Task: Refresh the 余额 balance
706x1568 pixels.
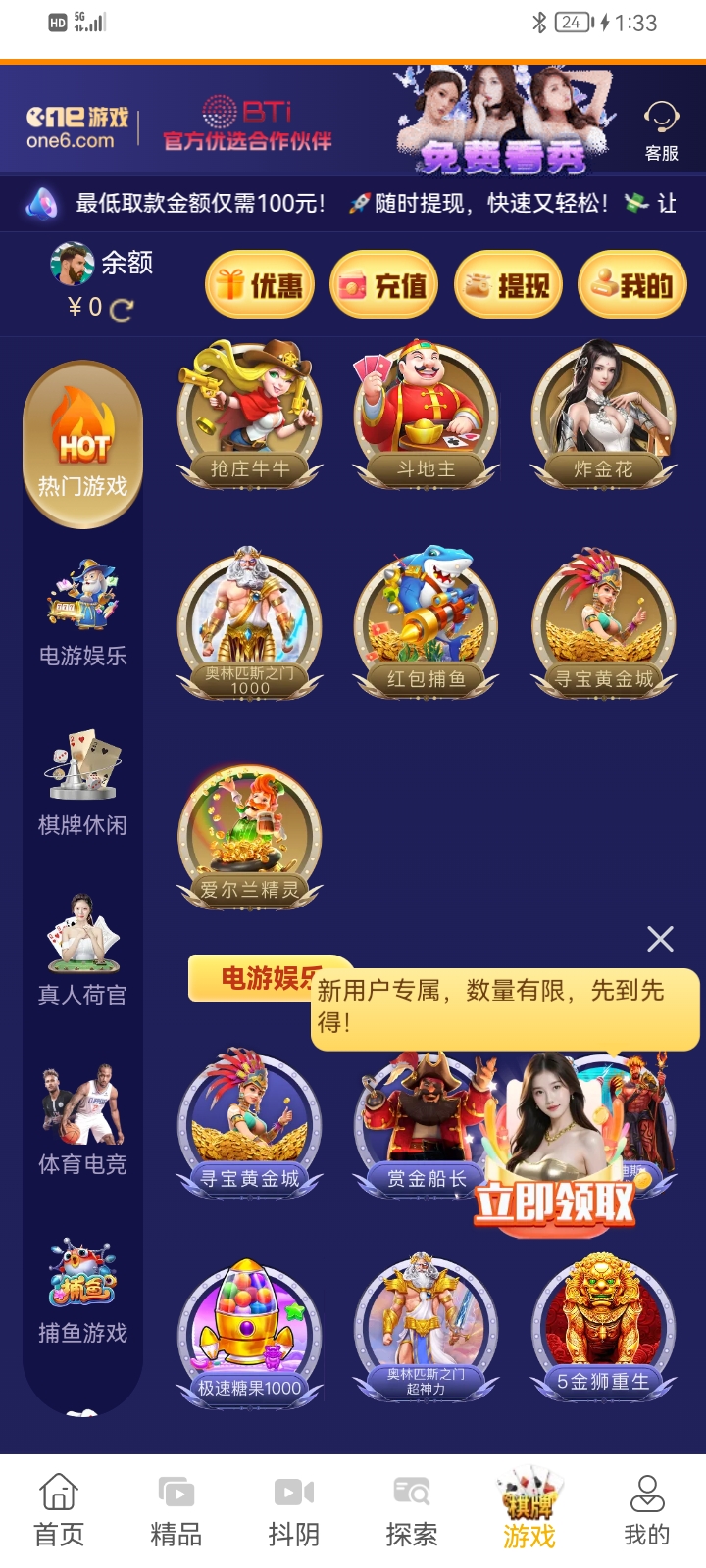Action: 122,311
